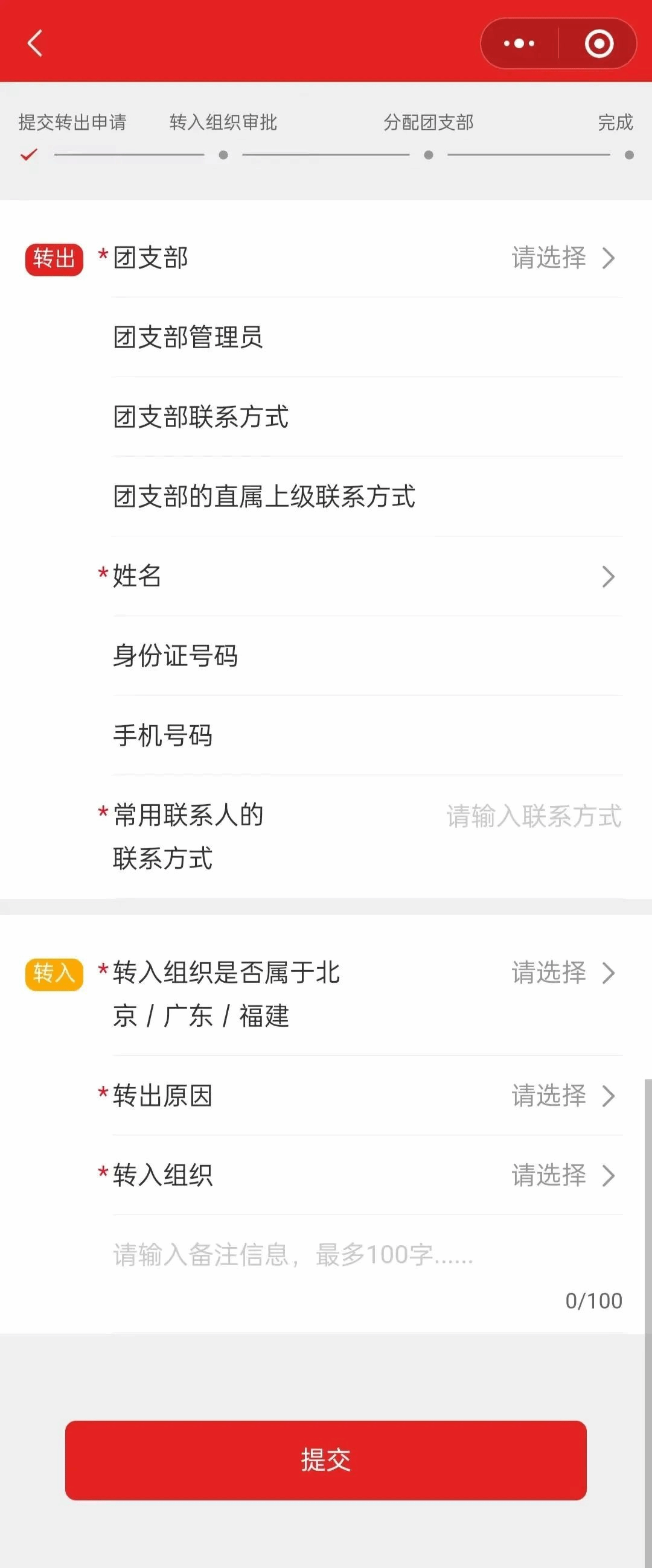This screenshot has height=1568, width=652.
Task: Open the mini program more options menu
Action: coord(519,43)
